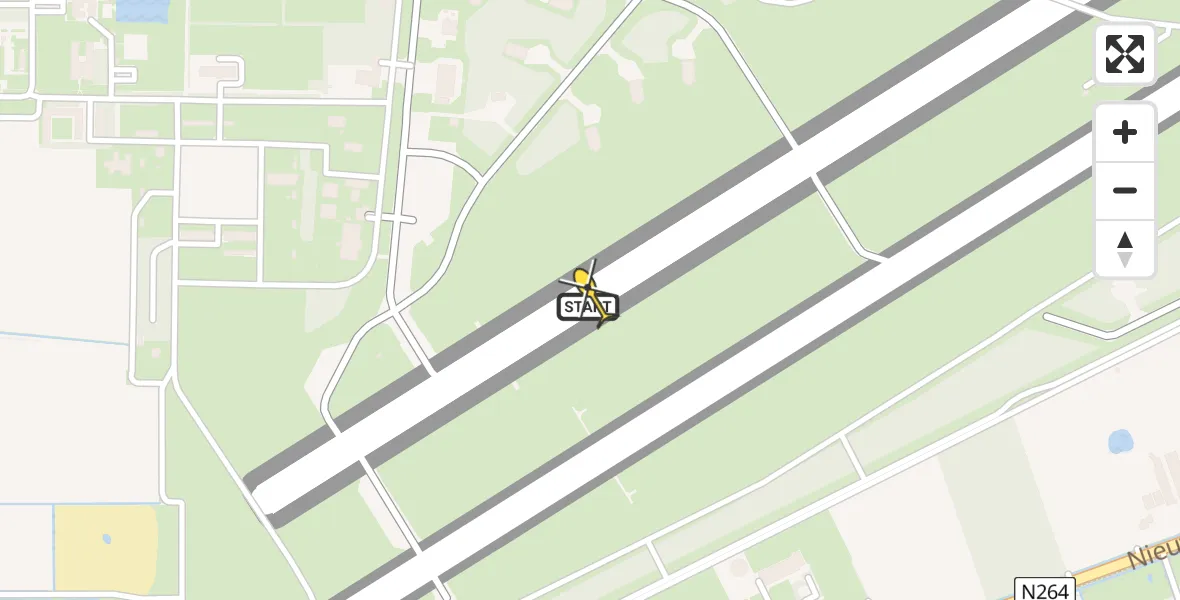Zoom out of the map

click(1125, 191)
